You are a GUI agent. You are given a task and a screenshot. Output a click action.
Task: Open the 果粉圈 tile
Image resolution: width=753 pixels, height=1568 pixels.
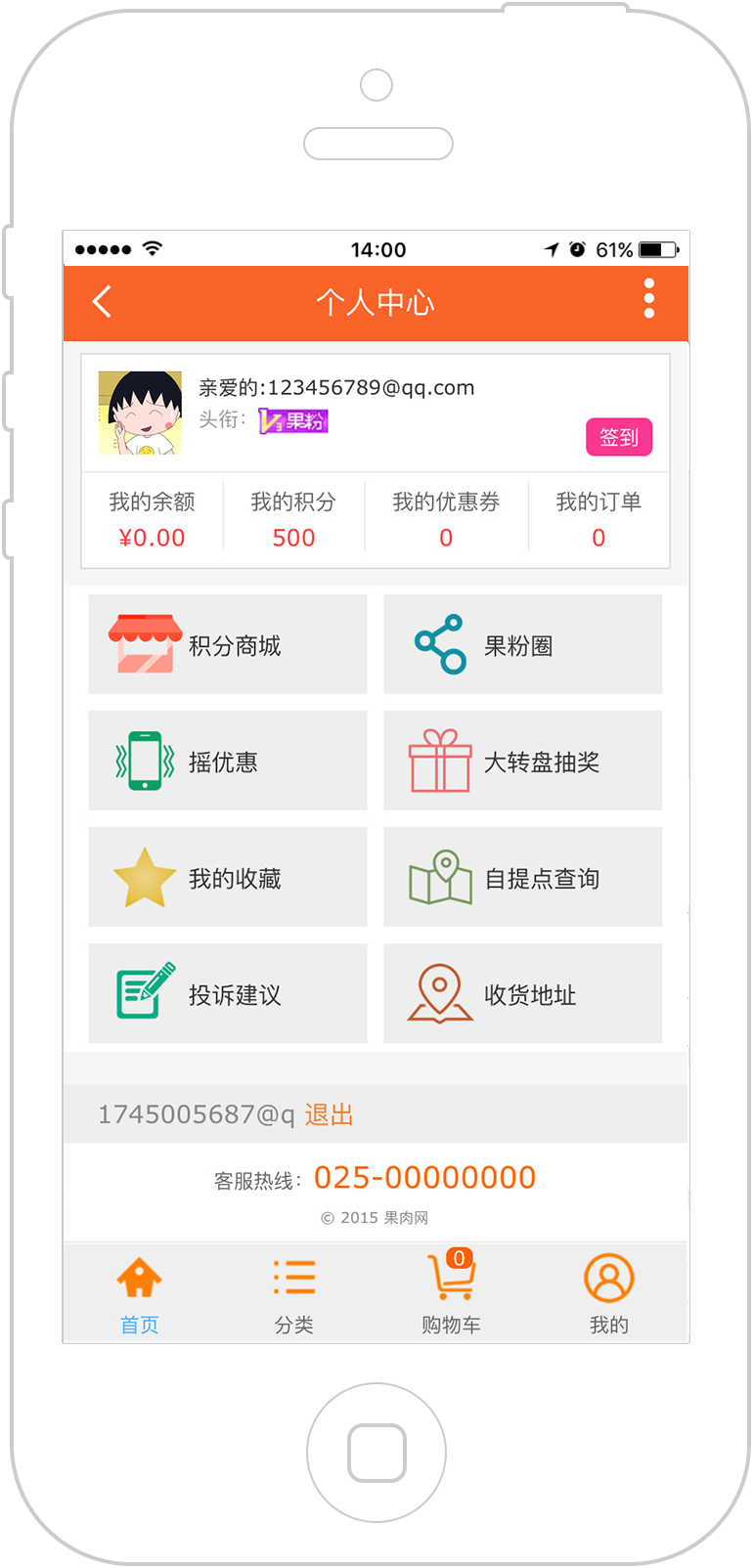pyautogui.click(x=522, y=645)
